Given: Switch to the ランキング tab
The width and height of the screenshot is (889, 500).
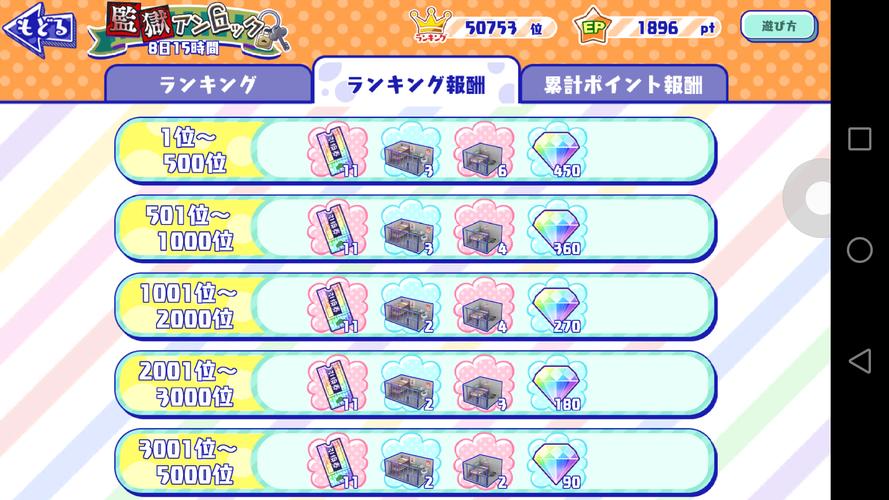Looking at the screenshot, I should pos(208,85).
